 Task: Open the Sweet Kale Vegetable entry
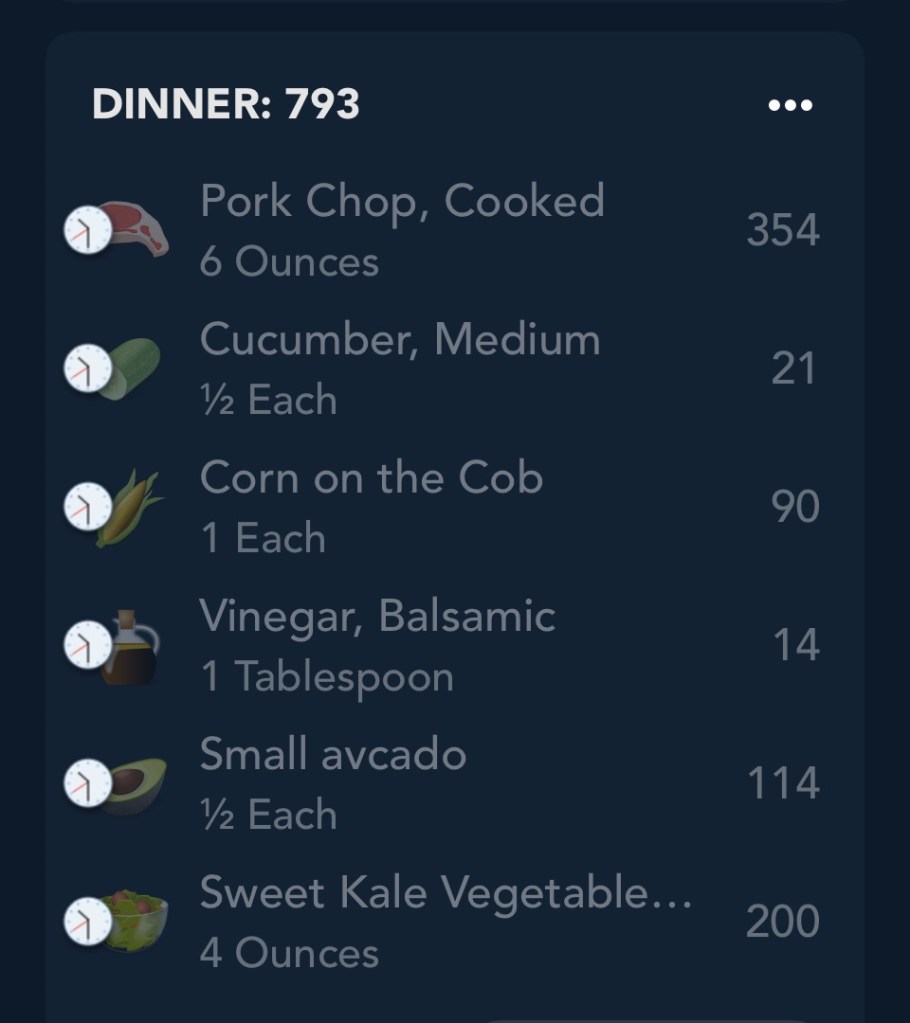[x=445, y=921]
